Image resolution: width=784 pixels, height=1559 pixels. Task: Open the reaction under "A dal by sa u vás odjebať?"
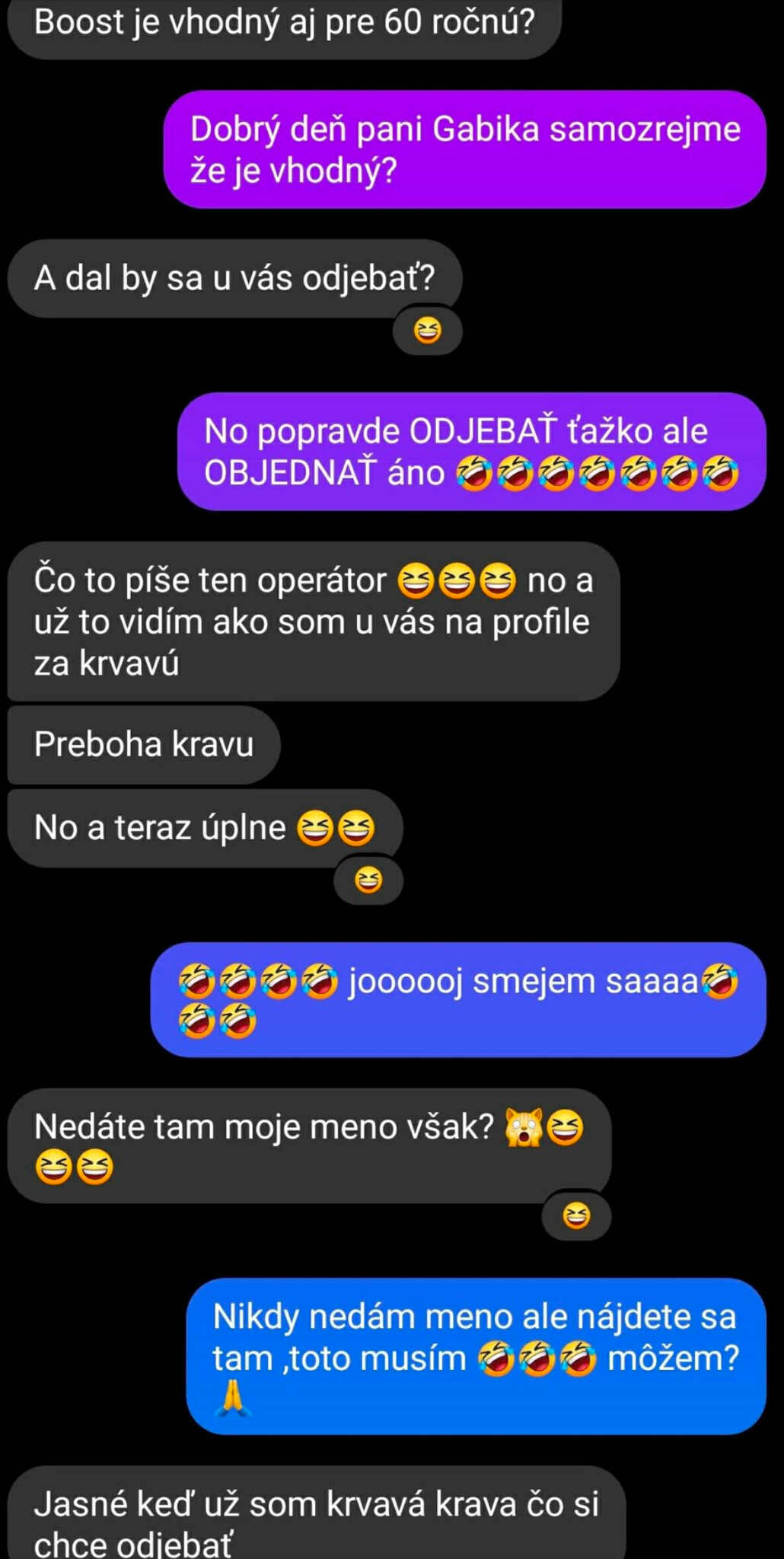click(x=427, y=331)
